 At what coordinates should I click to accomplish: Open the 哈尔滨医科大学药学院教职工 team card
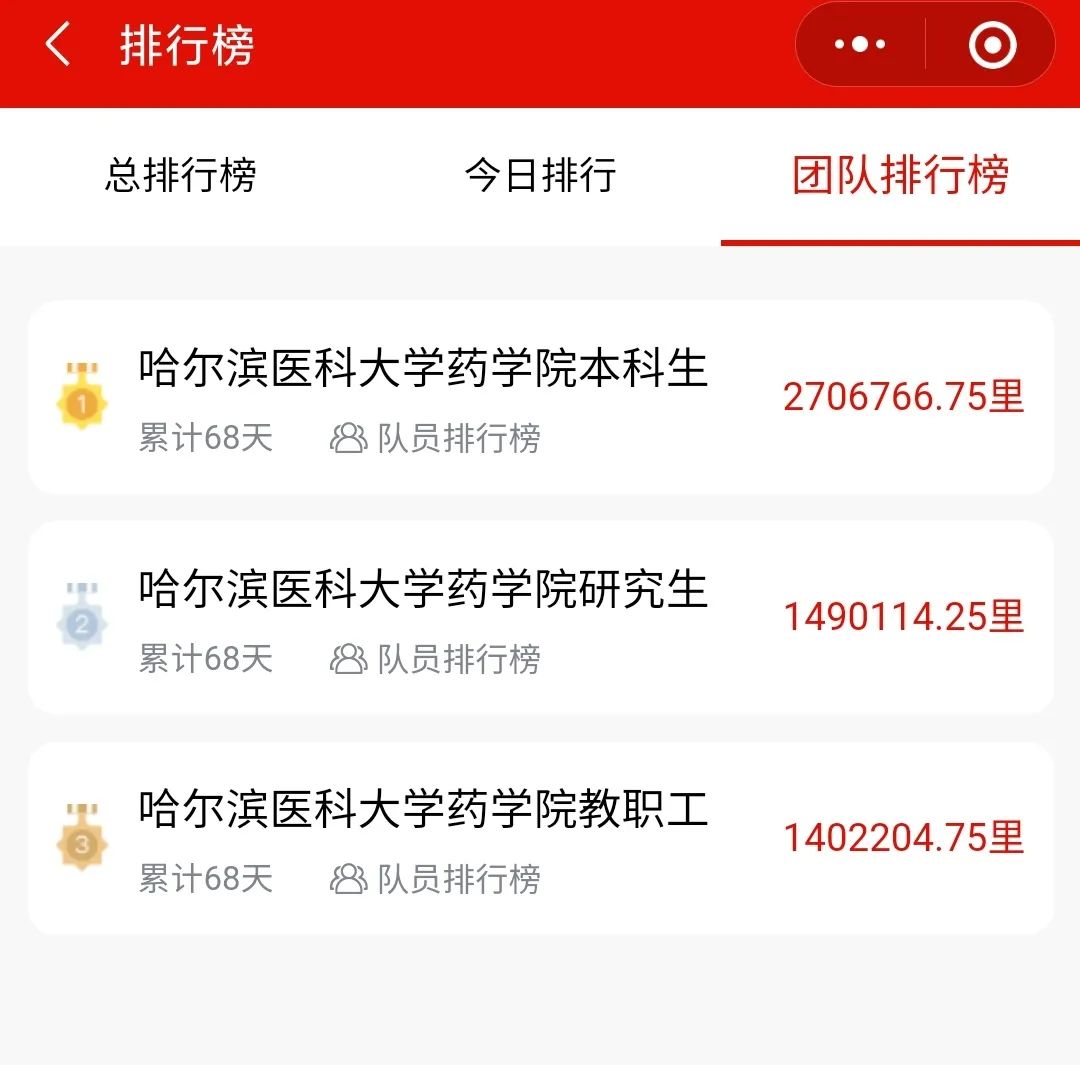point(423,809)
